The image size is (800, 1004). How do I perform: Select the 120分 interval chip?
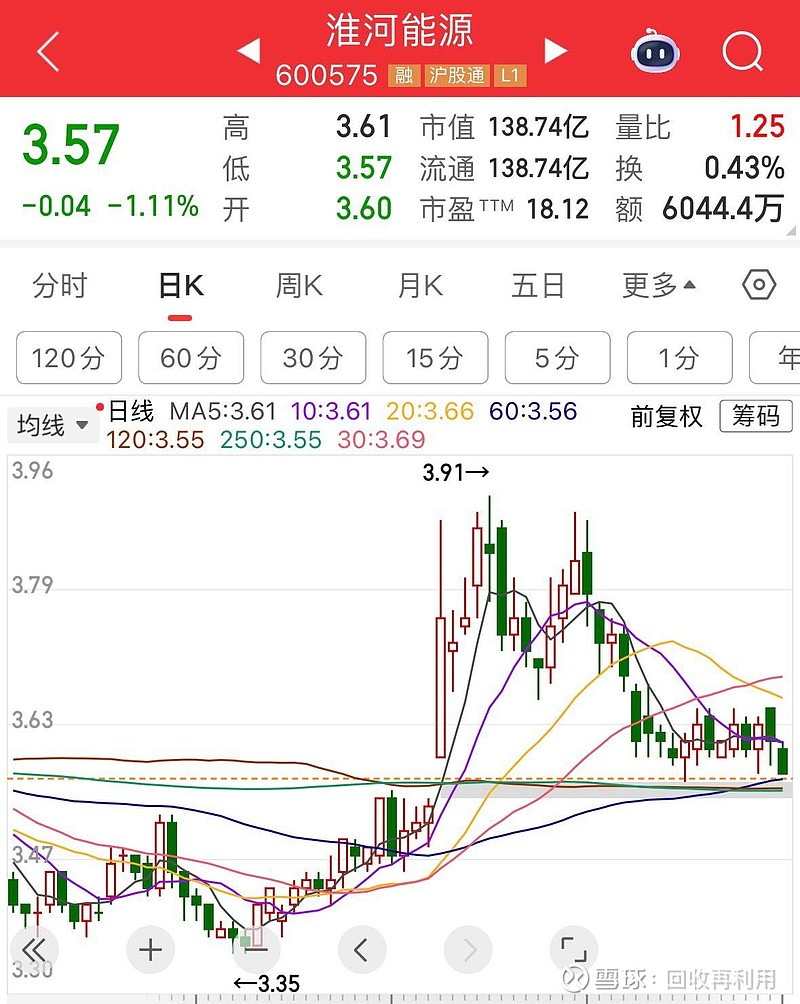coord(68,358)
